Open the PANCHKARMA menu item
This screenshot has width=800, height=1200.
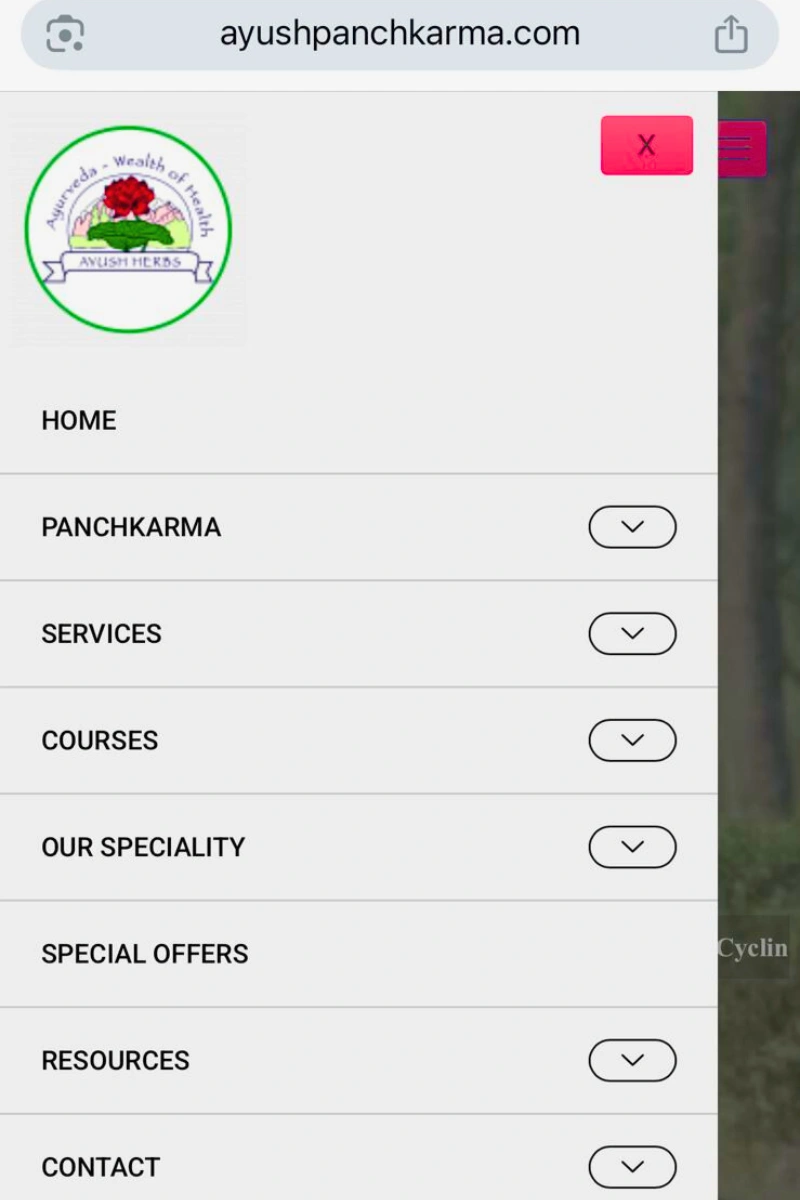131,528
